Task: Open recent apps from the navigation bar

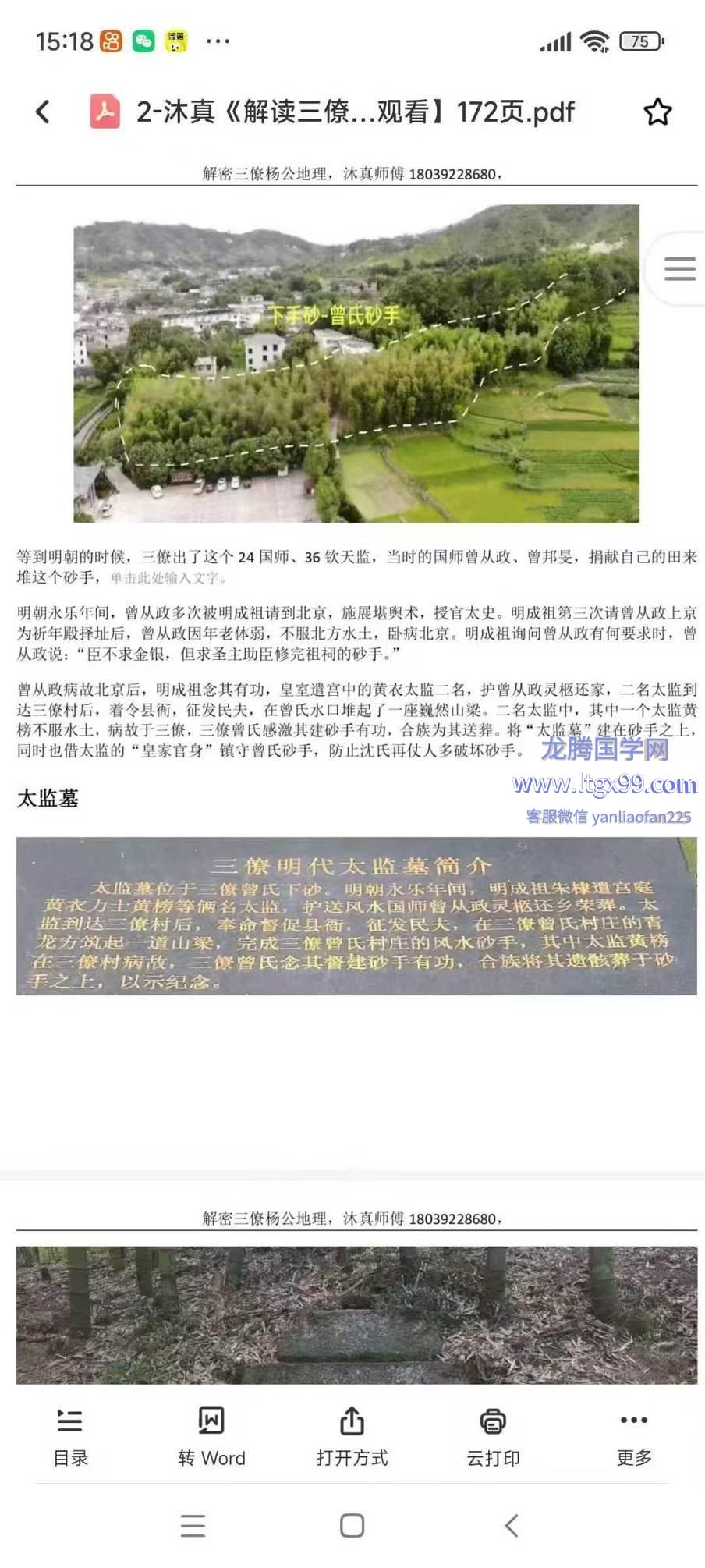Action: (x=193, y=1525)
